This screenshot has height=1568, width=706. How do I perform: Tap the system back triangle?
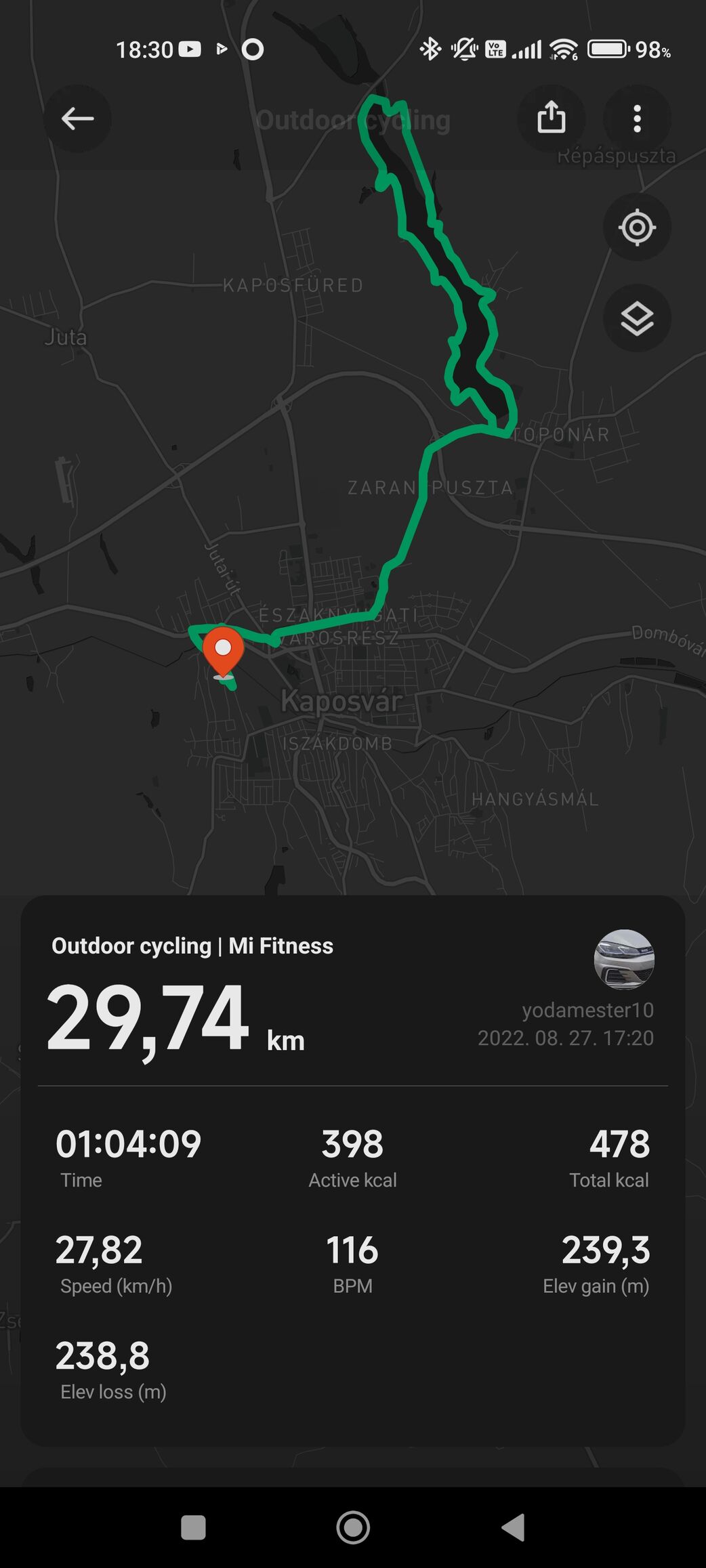pyautogui.click(x=514, y=1527)
